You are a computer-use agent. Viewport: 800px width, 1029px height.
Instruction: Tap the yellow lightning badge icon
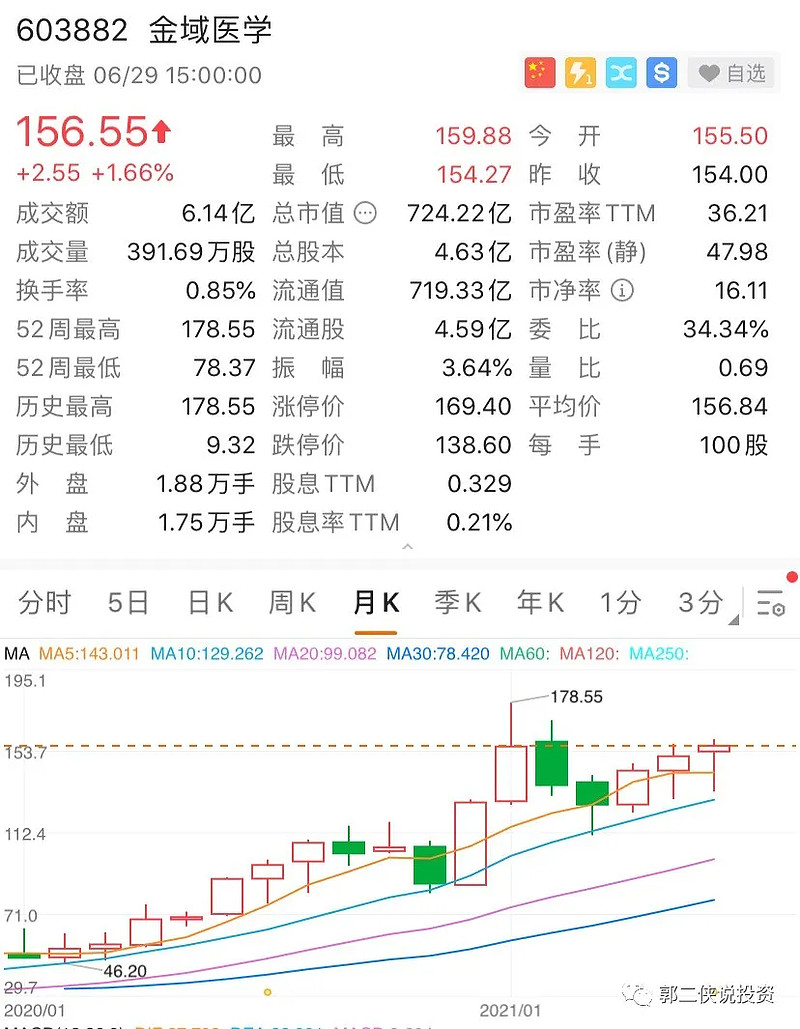[x=580, y=73]
